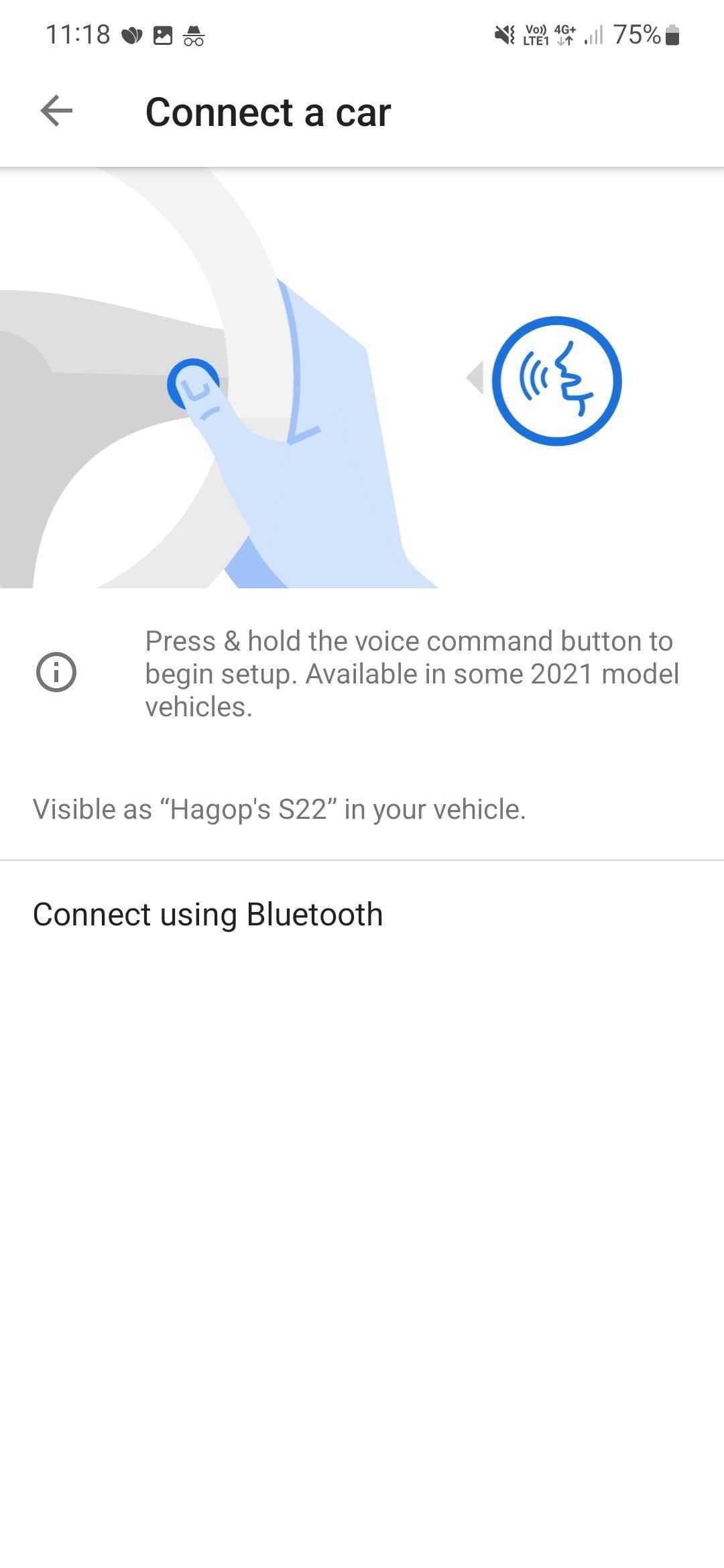Click the info icon beside the setup instructions
Viewport: 724px width, 1568px height.
point(58,672)
